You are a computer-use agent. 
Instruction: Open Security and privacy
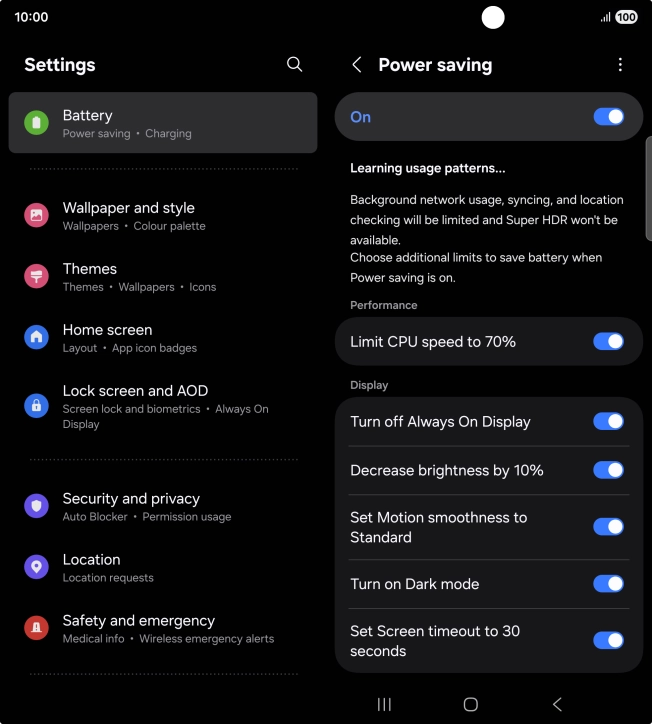[162, 506]
